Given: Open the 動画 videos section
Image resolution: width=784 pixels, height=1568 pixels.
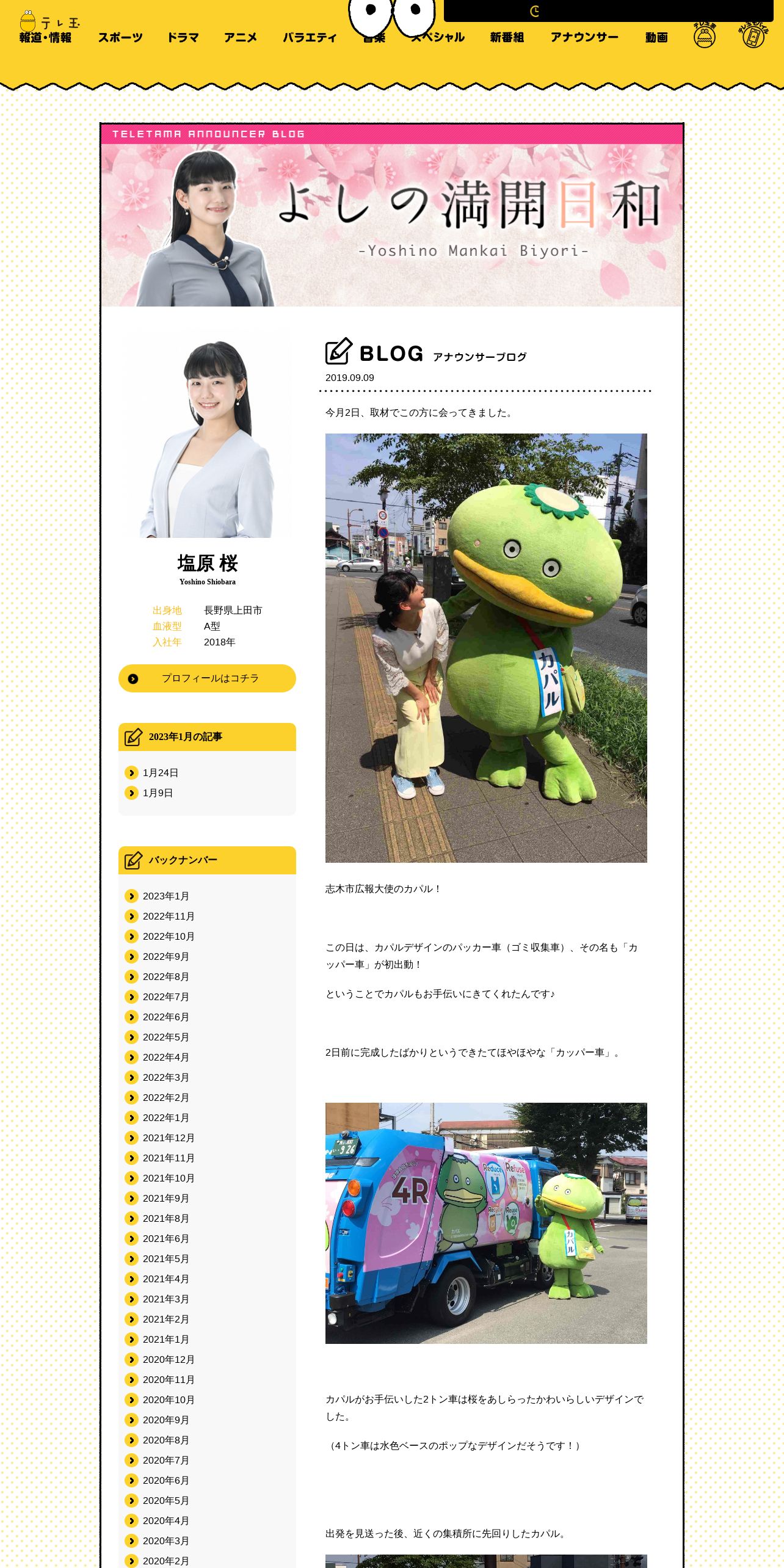Looking at the screenshot, I should pyautogui.click(x=656, y=38).
